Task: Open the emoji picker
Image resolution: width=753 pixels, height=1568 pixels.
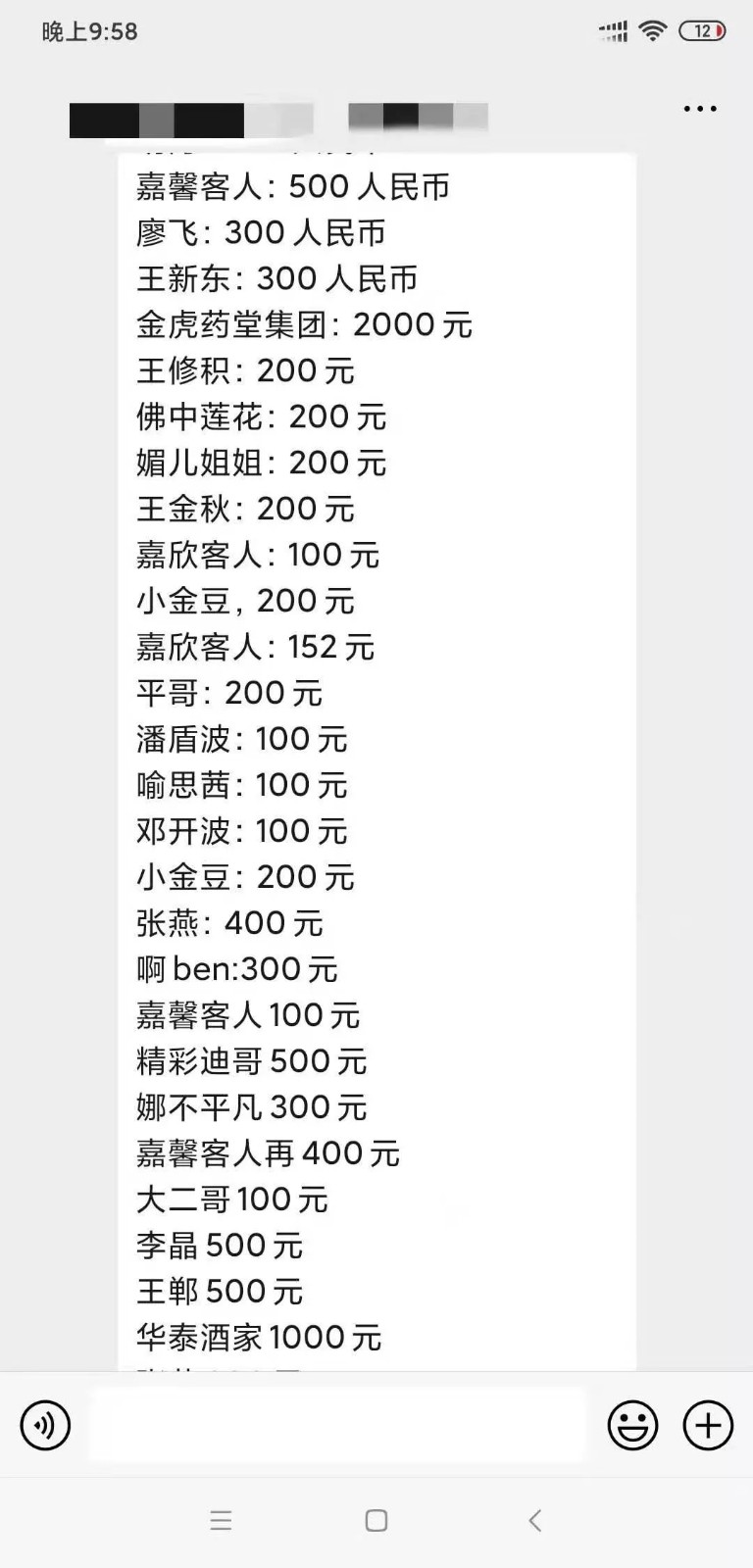Action: pos(632,1425)
